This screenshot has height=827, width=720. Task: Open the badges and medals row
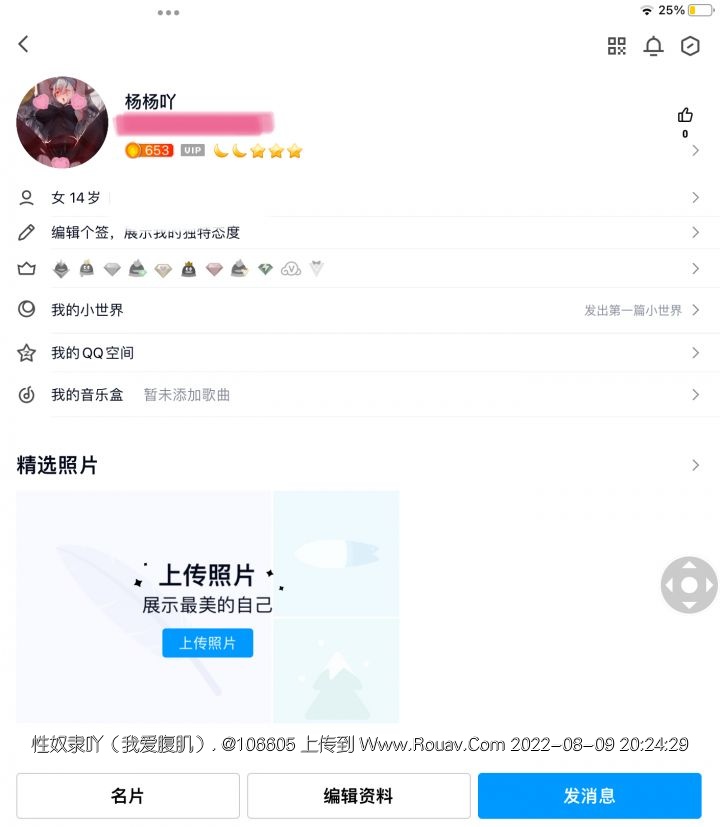360,269
